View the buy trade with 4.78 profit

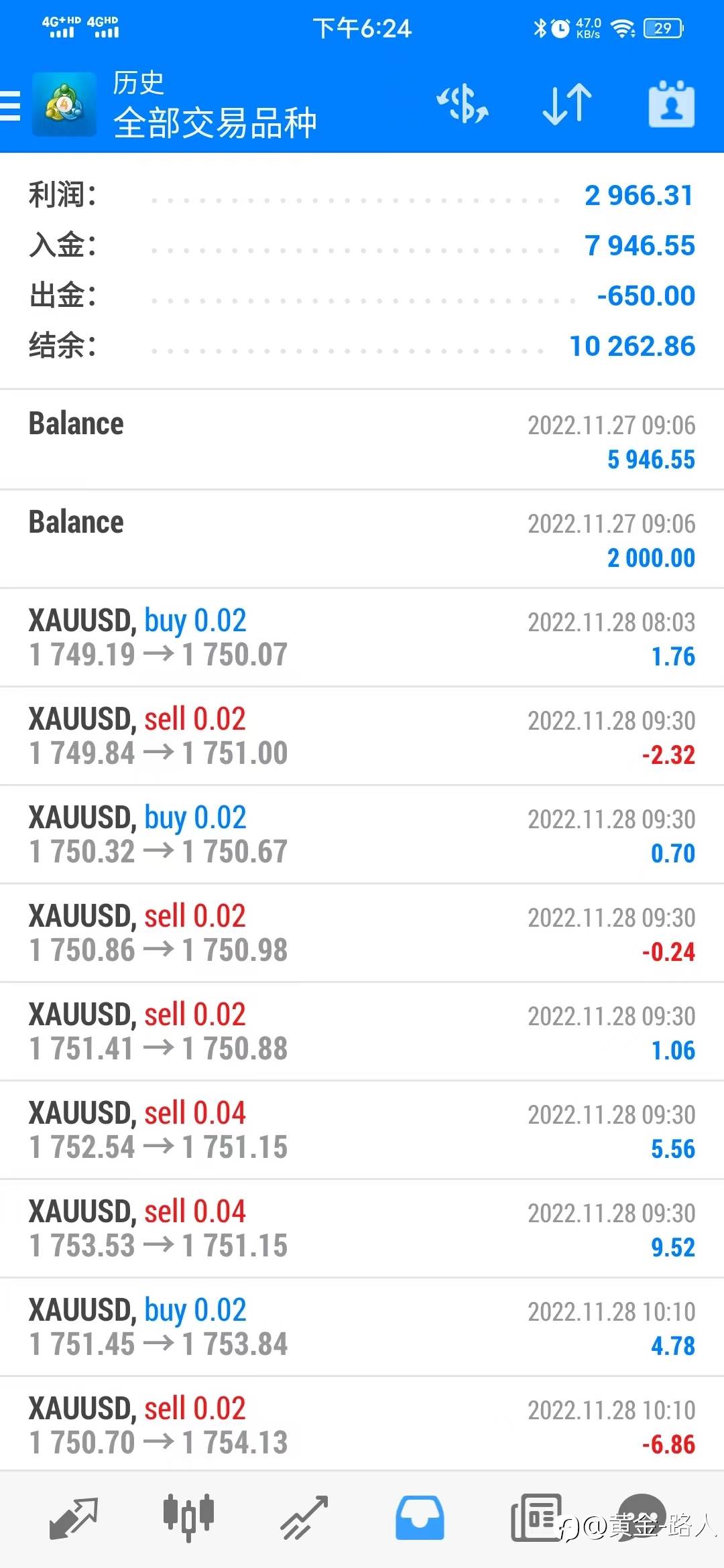tap(362, 1327)
